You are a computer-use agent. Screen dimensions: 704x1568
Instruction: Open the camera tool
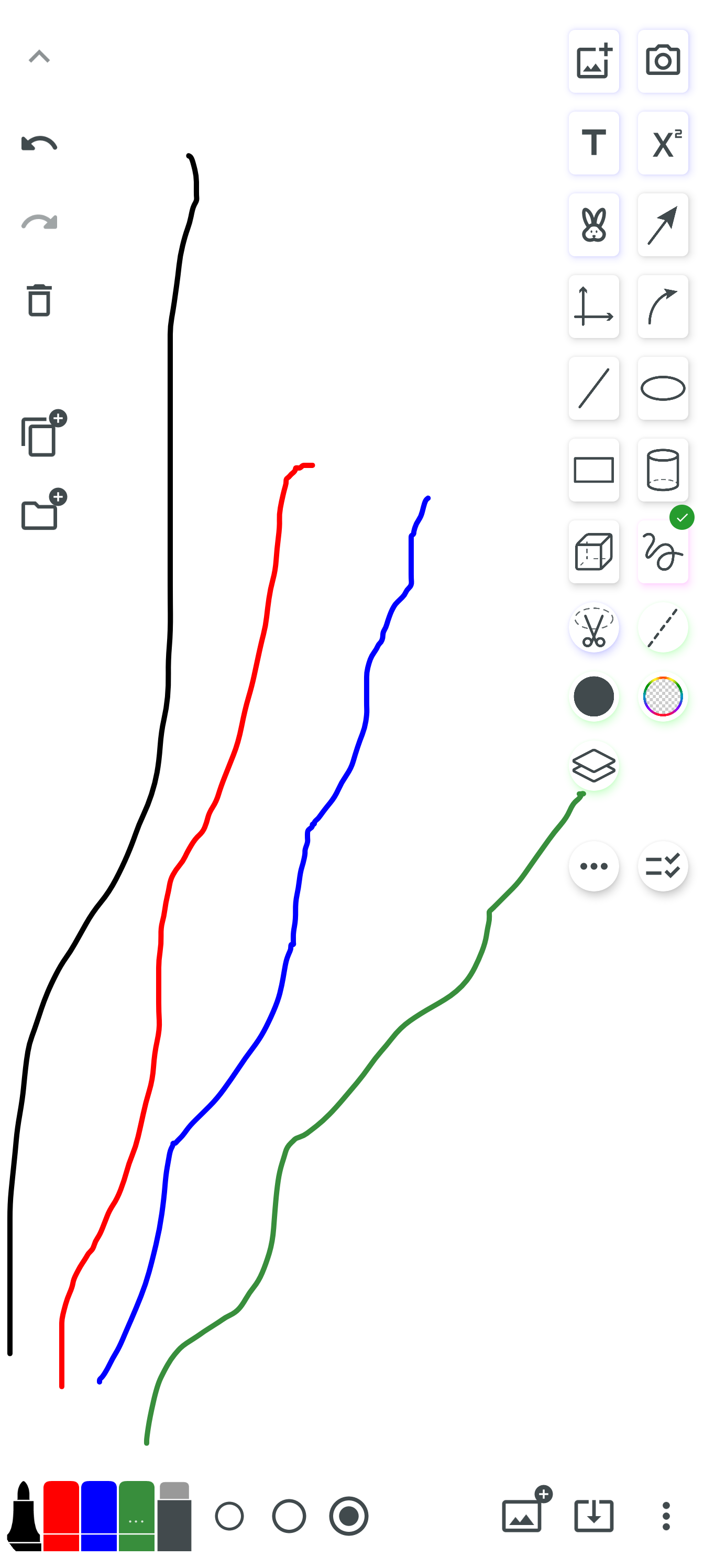[663, 61]
